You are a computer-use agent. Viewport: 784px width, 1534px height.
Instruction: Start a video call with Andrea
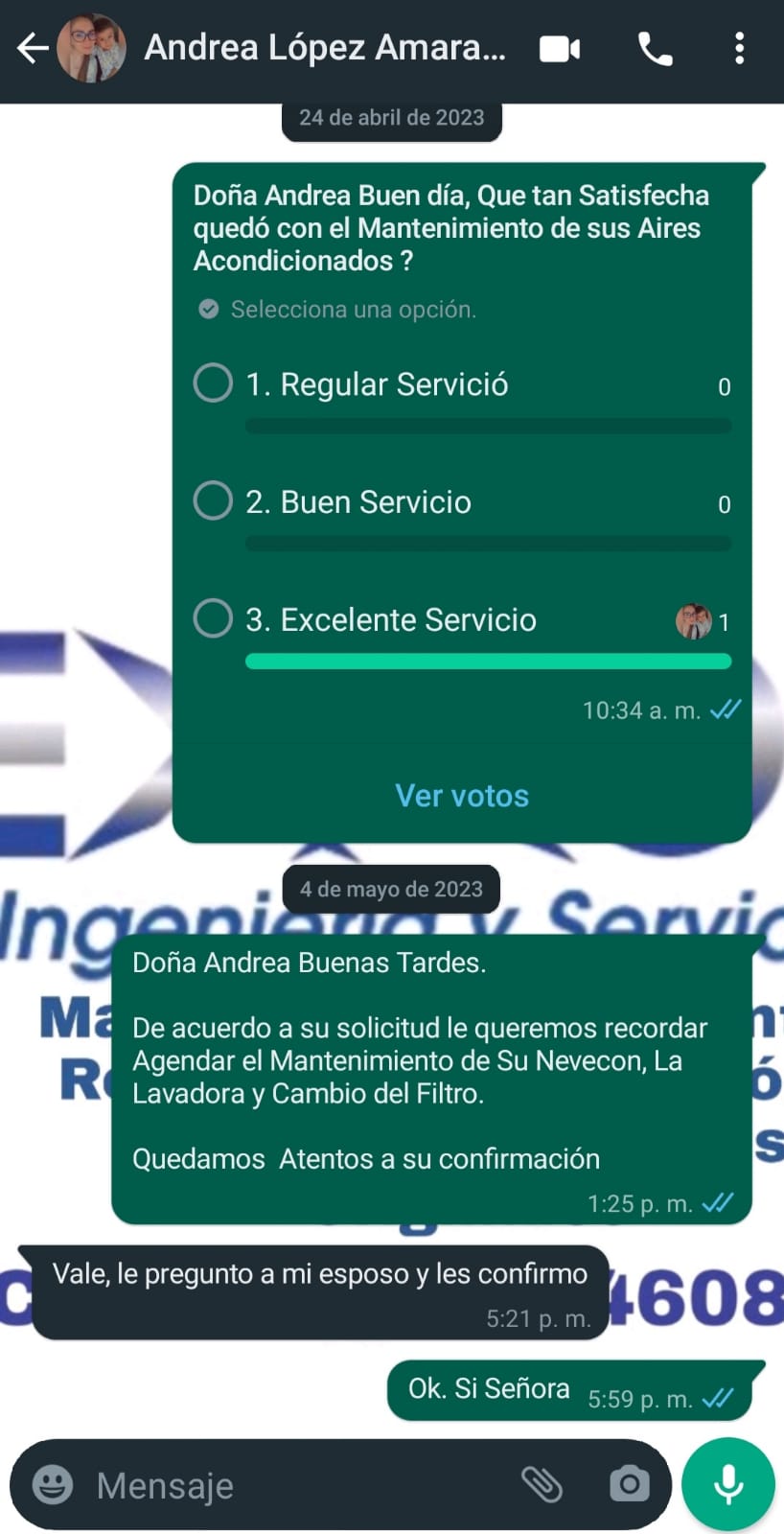[560, 49]
